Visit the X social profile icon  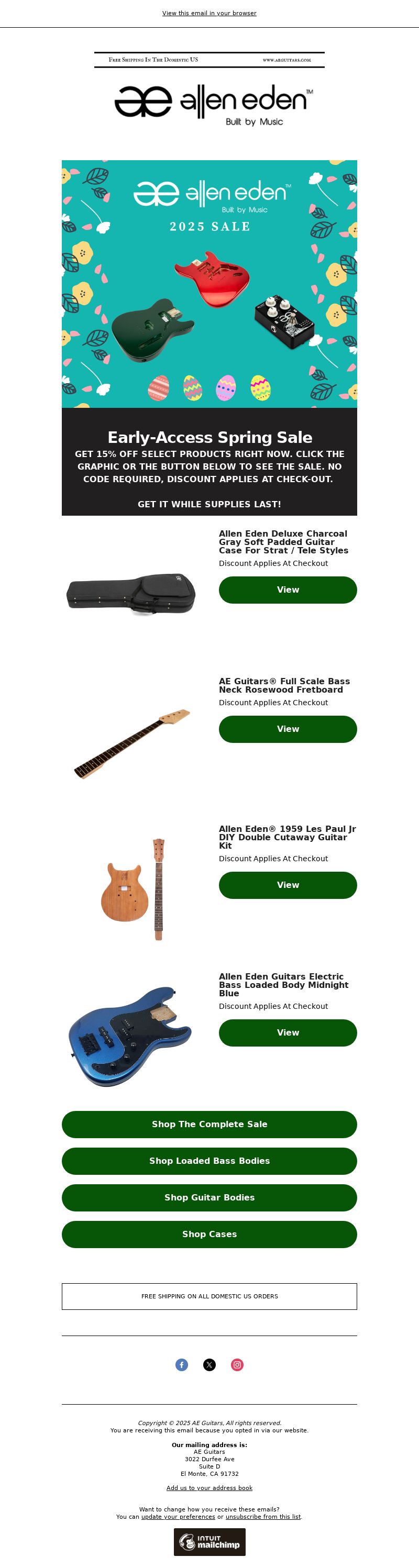click(210, 1365)
